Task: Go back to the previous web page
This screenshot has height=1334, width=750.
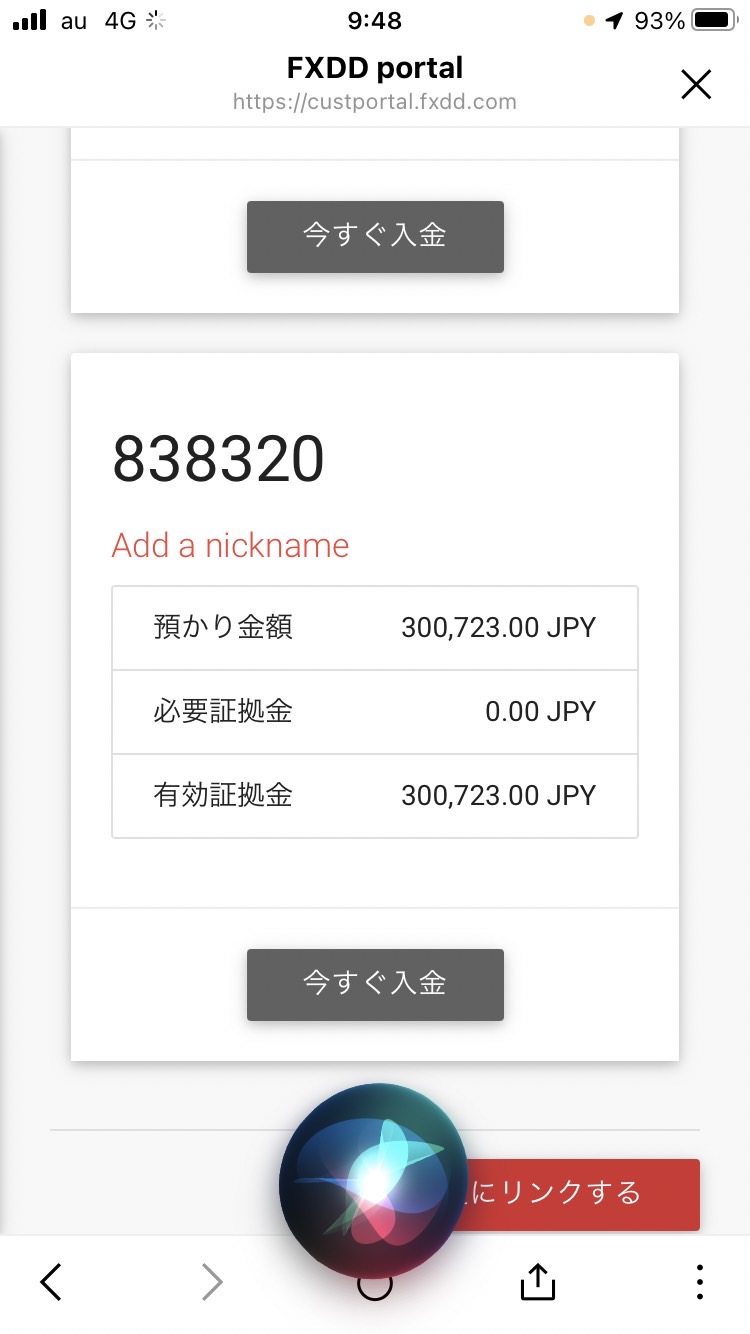Action: click(x=51, y=1281)
